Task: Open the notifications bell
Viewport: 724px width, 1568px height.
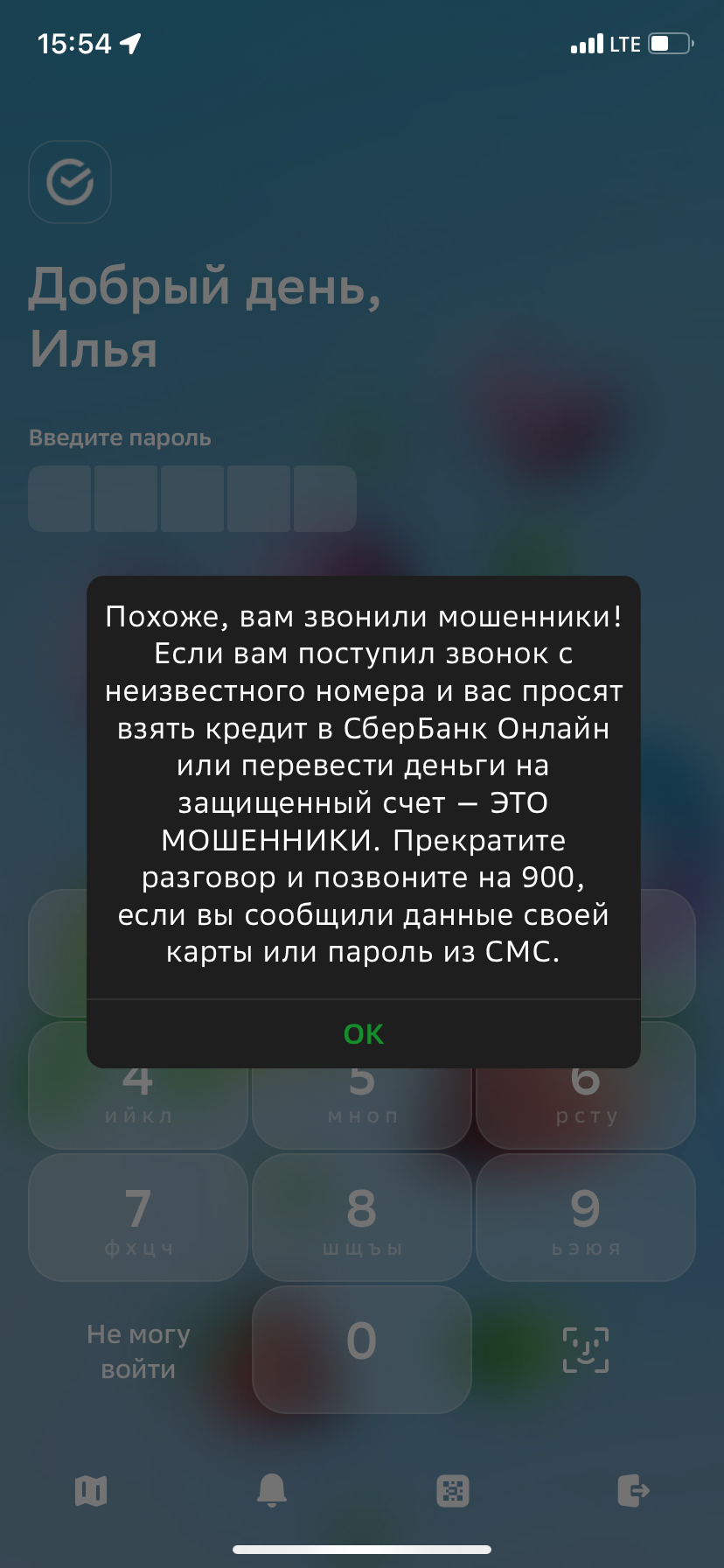Action: 272,1489
